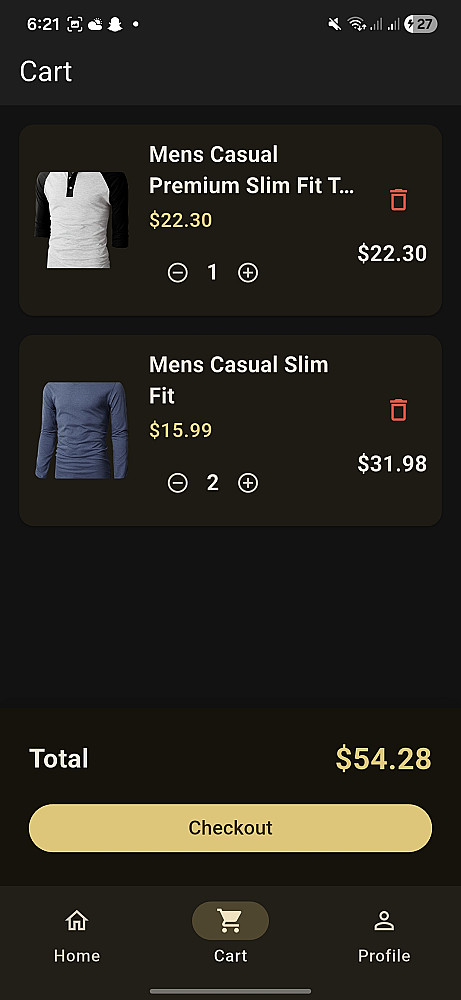Add one more $15.99 Slim Fit shirt
The height and width of the screenshot is (1000, 461).
coord(248,483)
